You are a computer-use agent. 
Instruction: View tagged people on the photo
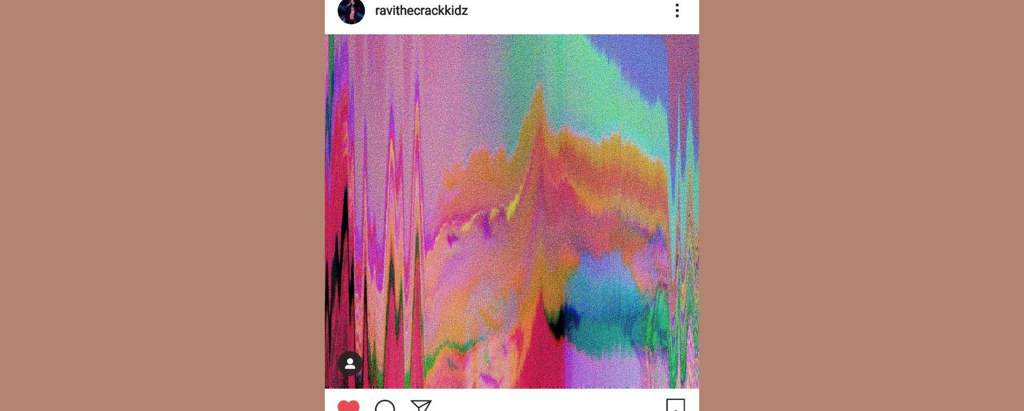350,364
